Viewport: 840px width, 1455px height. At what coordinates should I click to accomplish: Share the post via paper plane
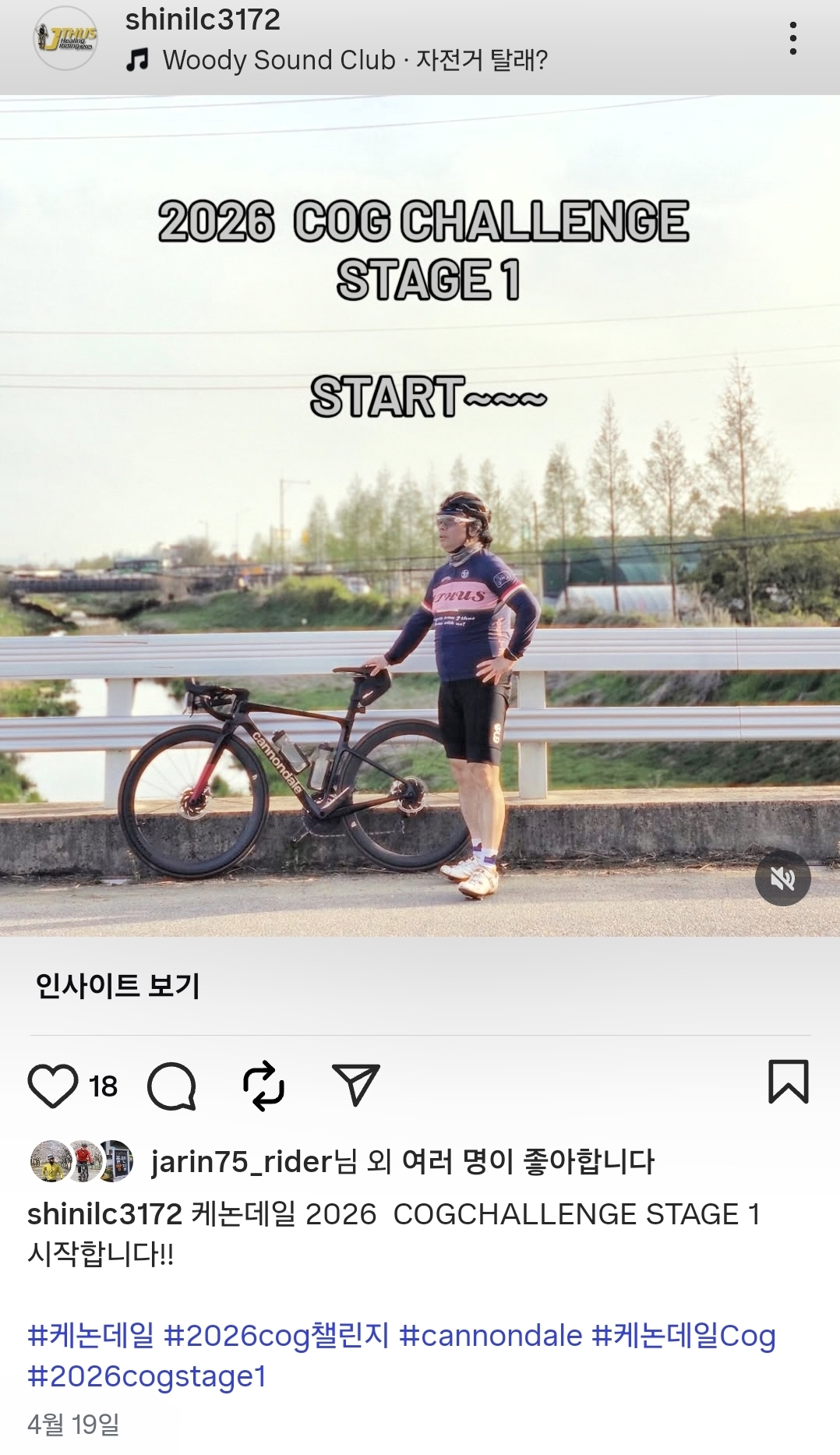click(x=356, y=1084)
